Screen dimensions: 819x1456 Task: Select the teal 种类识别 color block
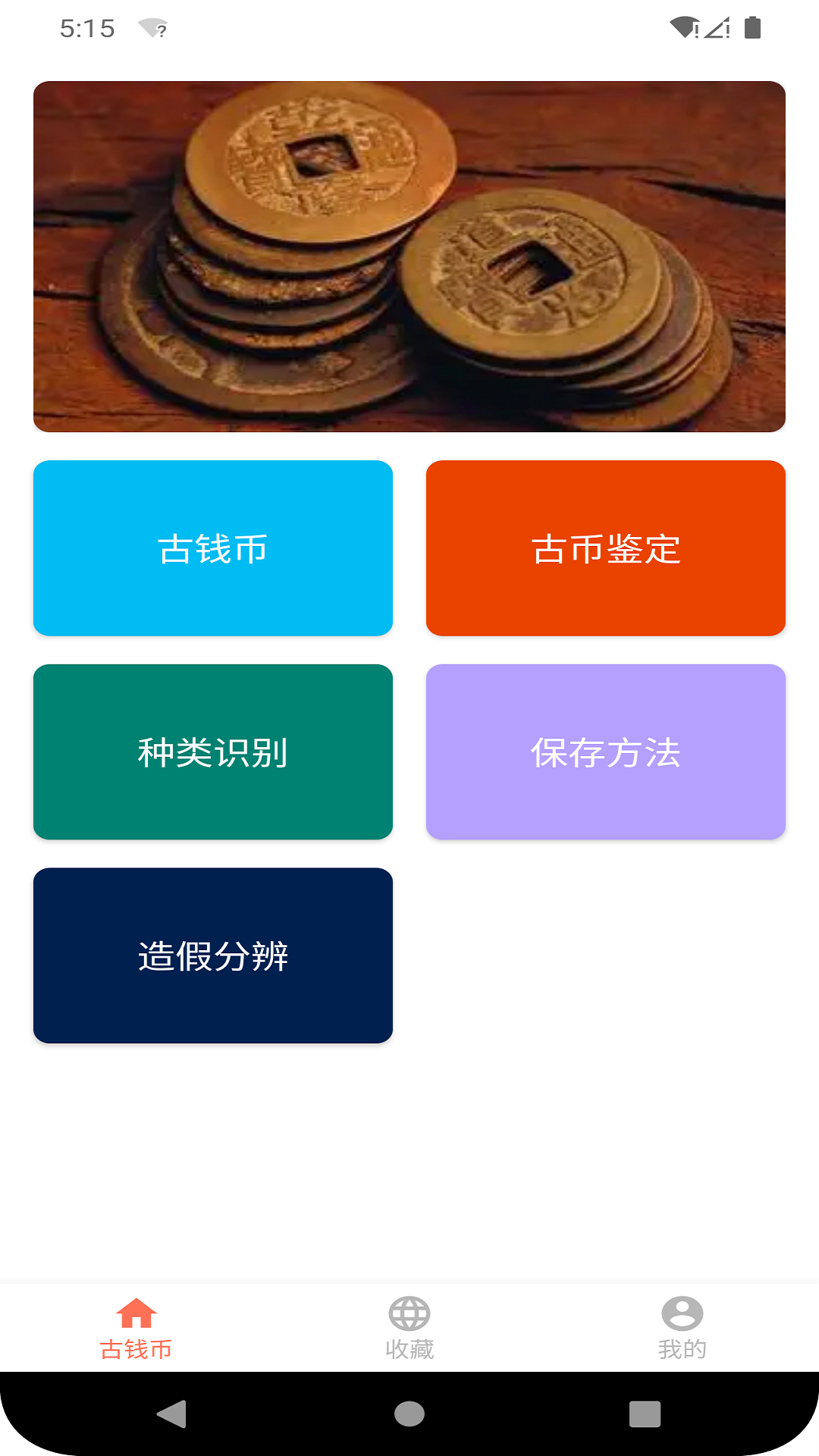click(213, 752)
